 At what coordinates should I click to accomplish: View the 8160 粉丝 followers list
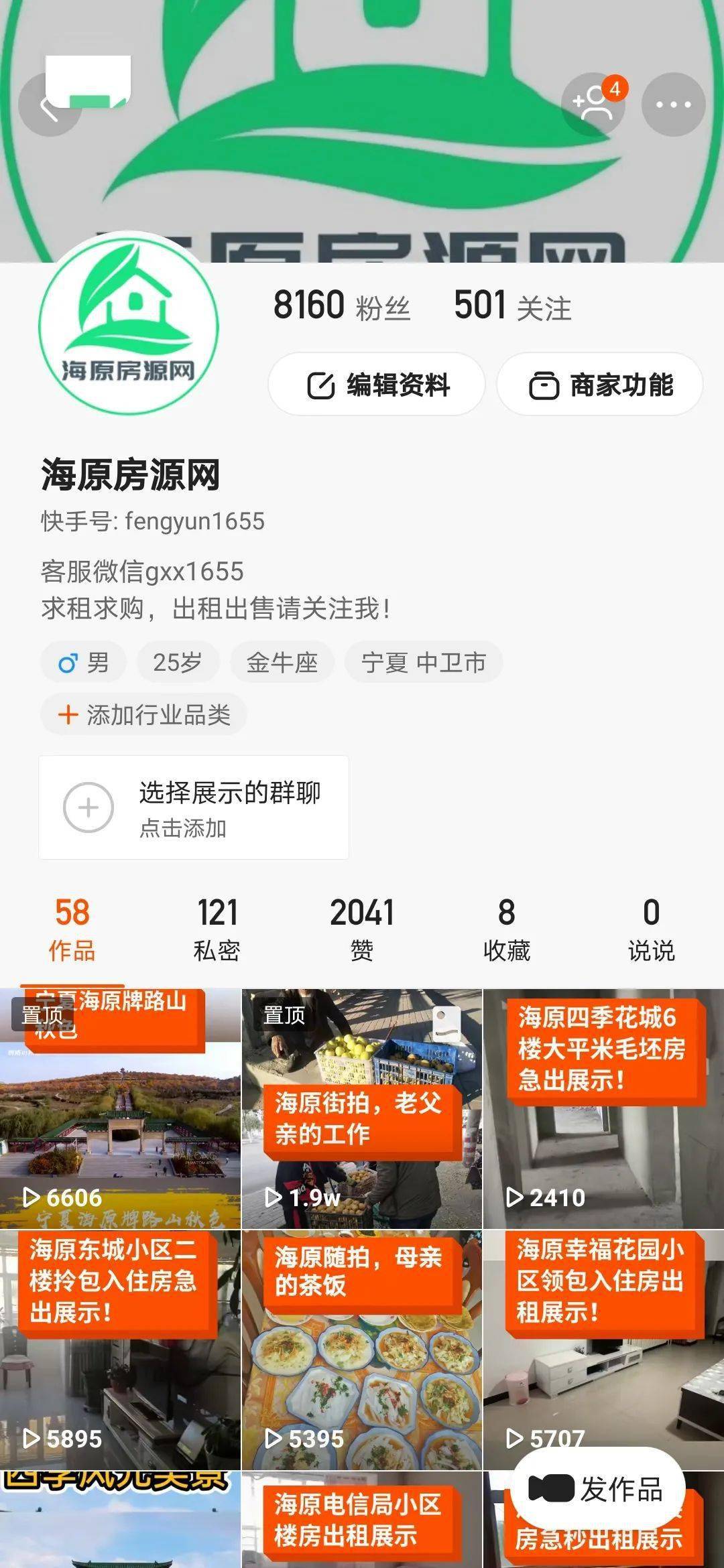(x=342, y=306)
